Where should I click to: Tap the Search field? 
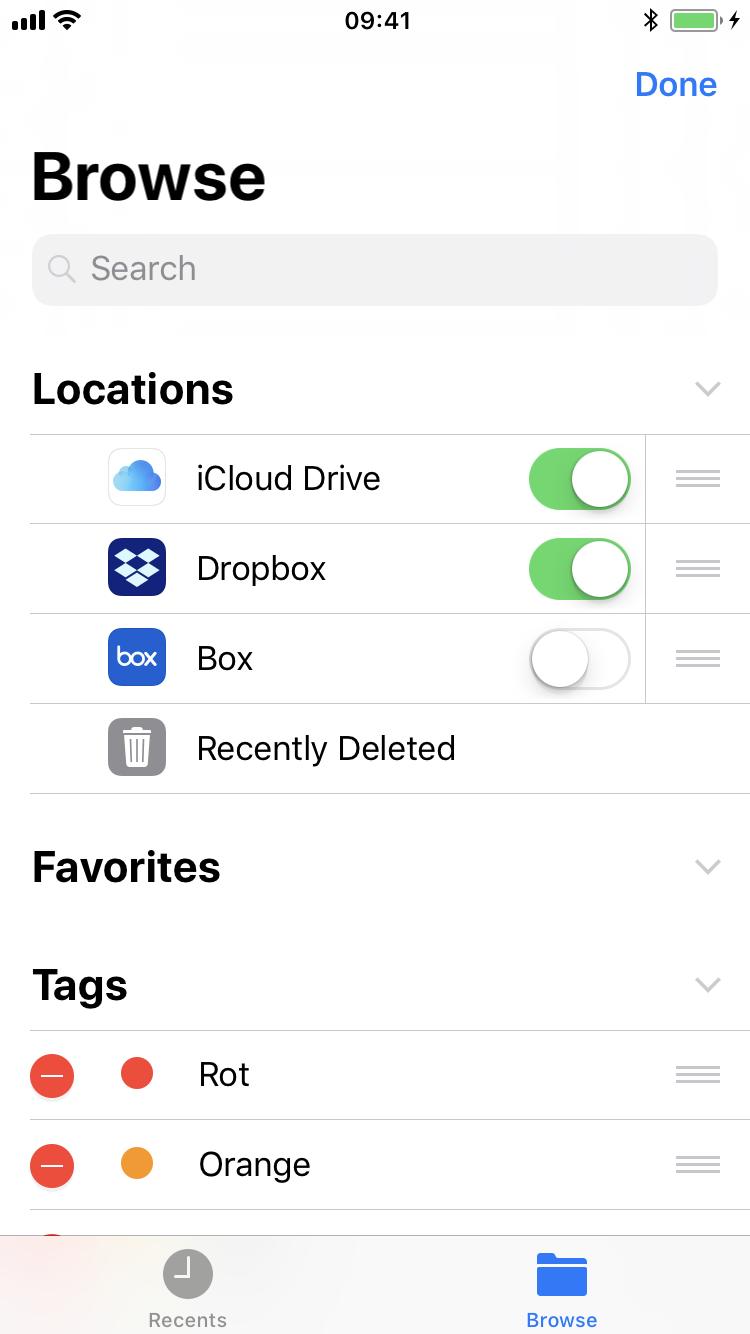[375, 269]
